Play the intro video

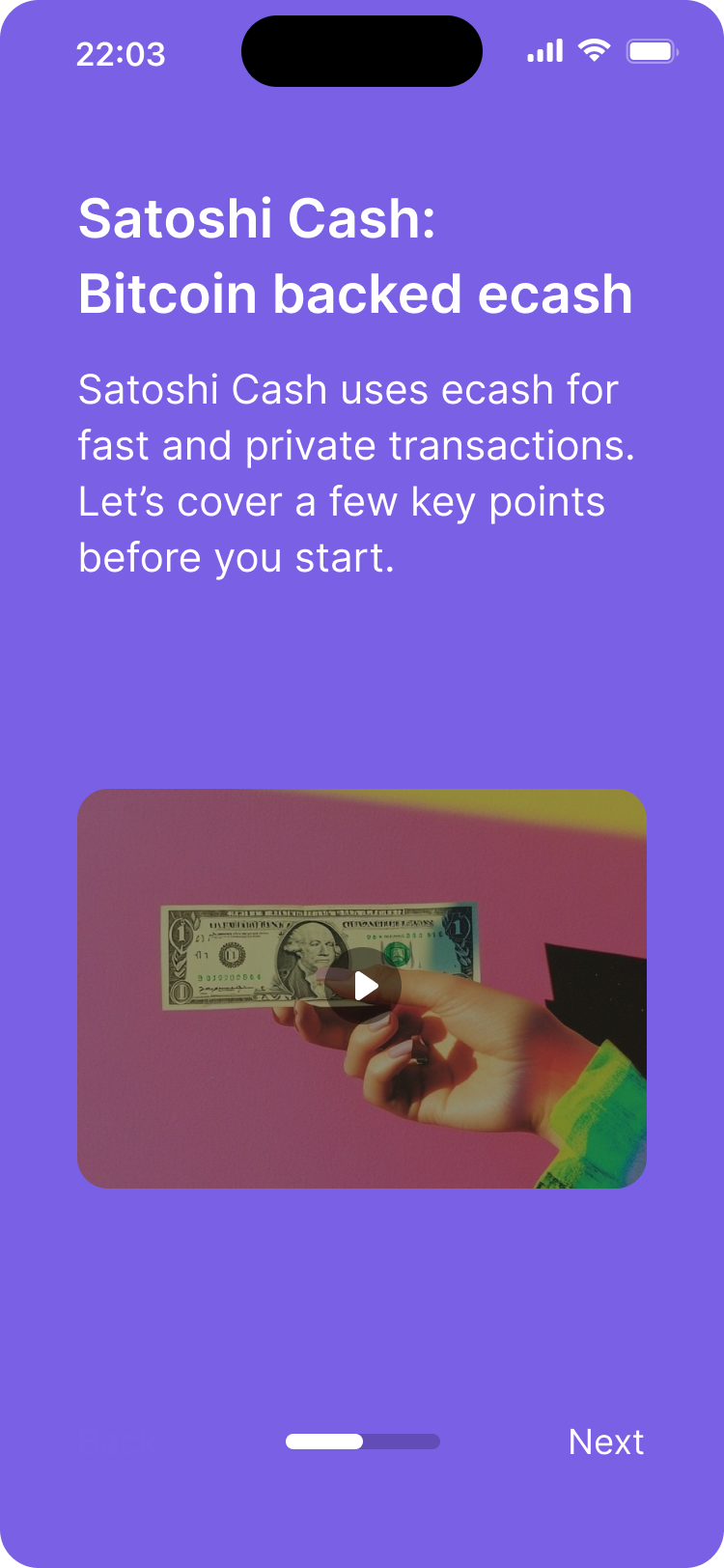364,986
